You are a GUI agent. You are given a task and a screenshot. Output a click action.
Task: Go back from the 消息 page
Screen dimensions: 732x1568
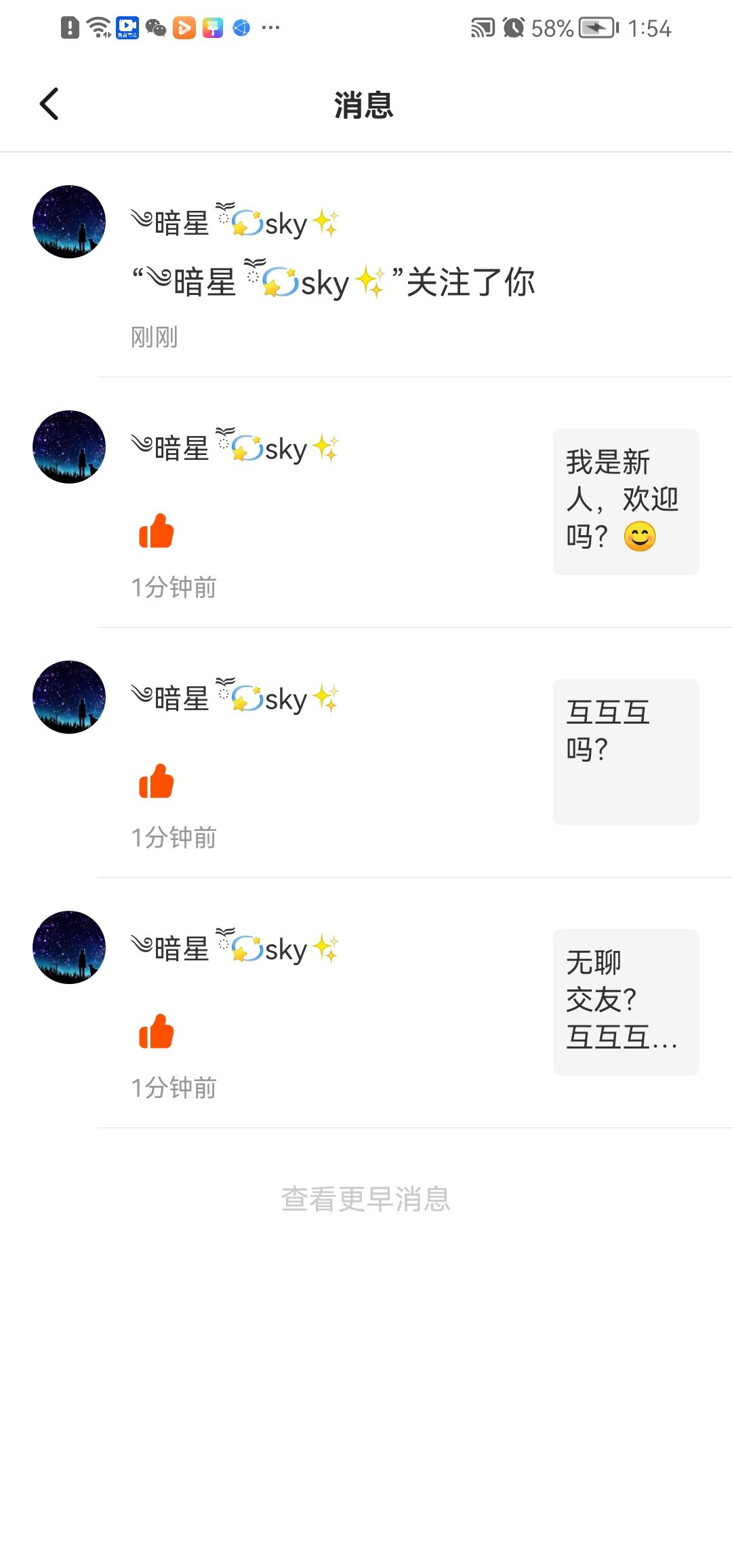[49, 104]
